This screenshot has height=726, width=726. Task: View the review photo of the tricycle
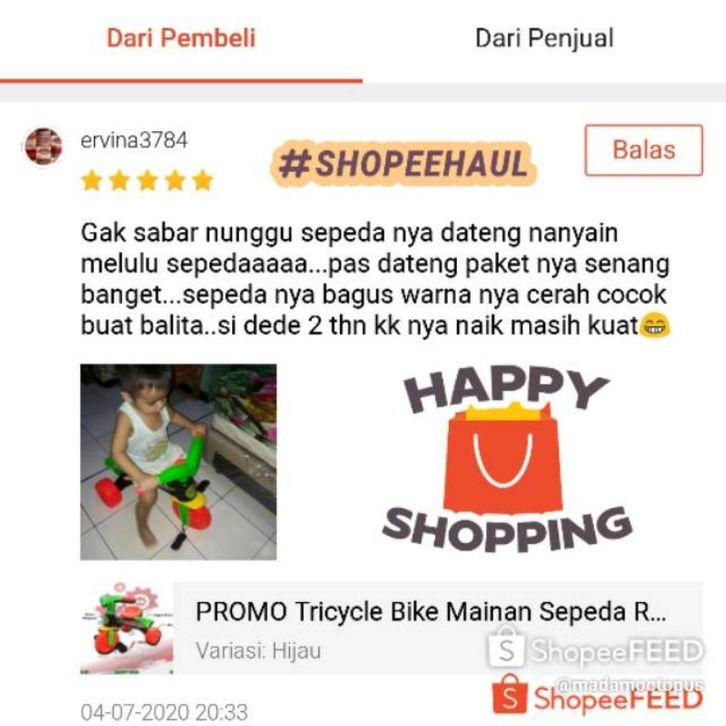click(178, 461)
